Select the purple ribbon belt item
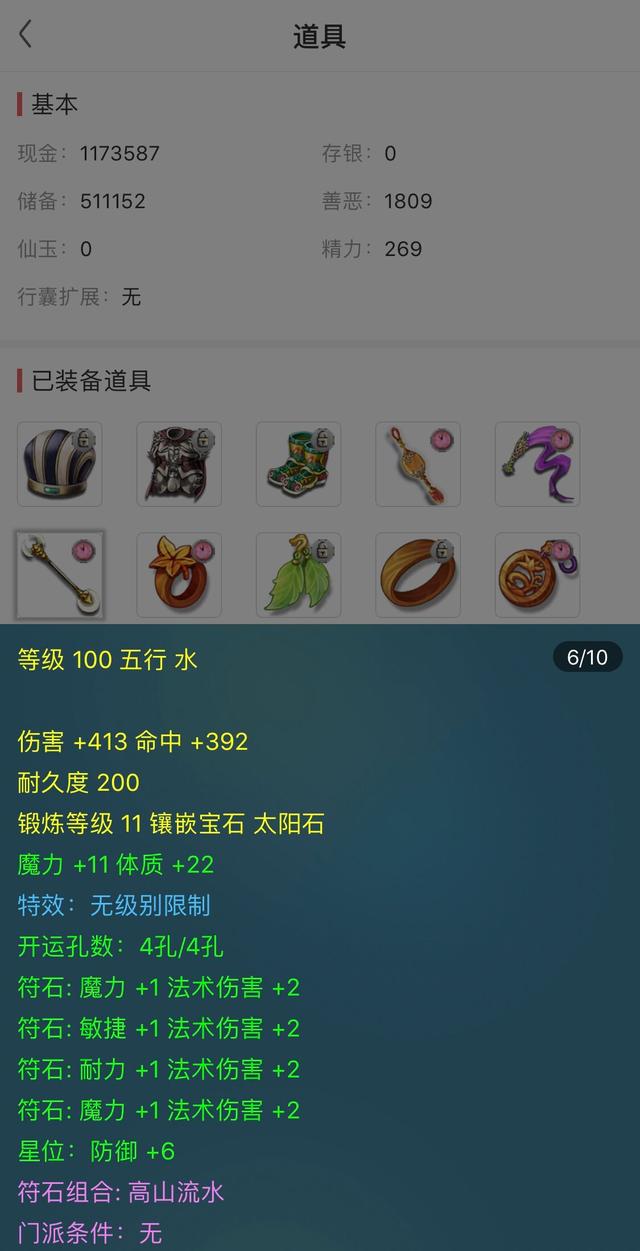The height and width of the screenshot is (1251, 640). pyautogui.click(x=537, y=464)
